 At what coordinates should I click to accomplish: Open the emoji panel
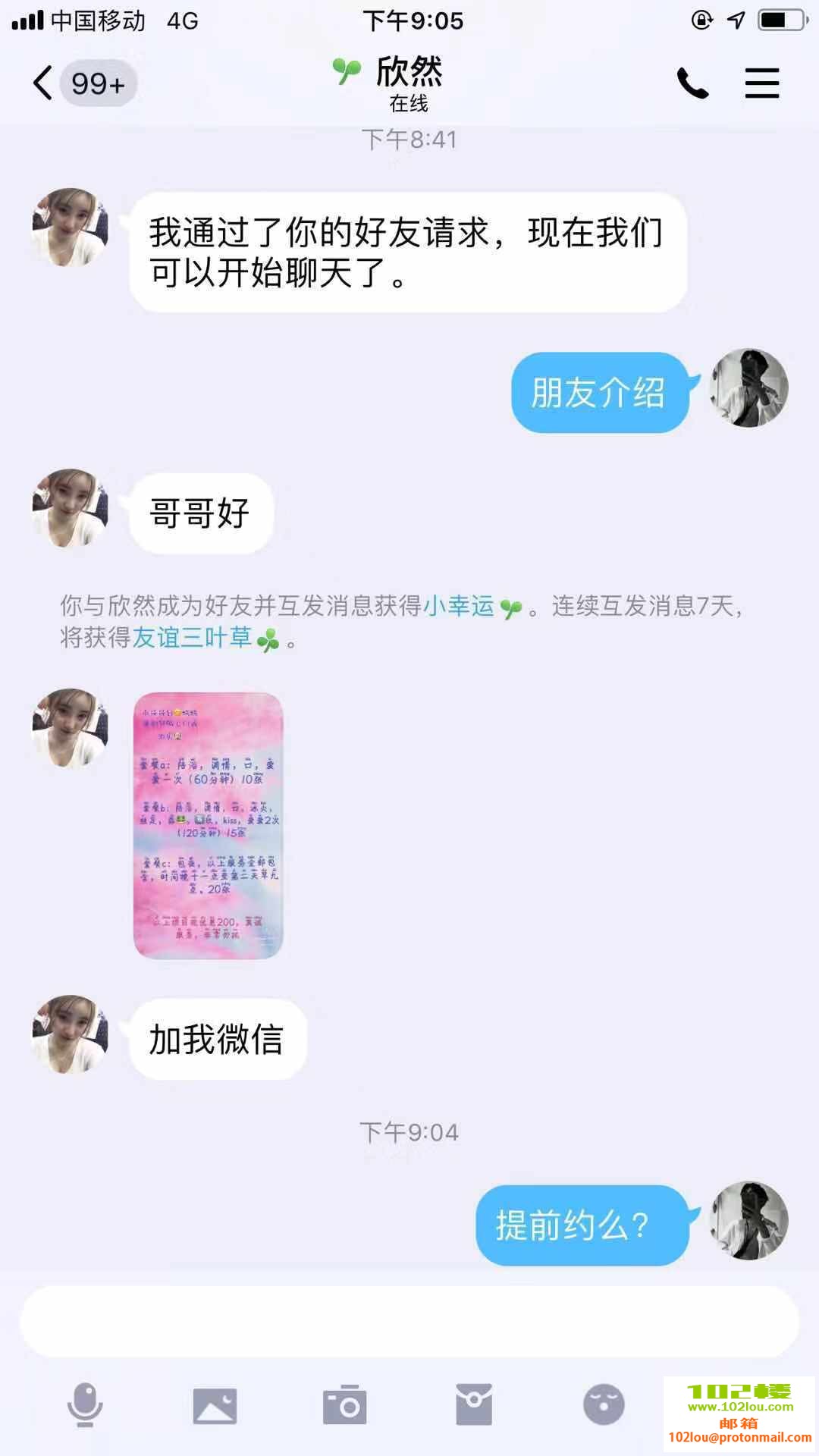[604, 1404]
